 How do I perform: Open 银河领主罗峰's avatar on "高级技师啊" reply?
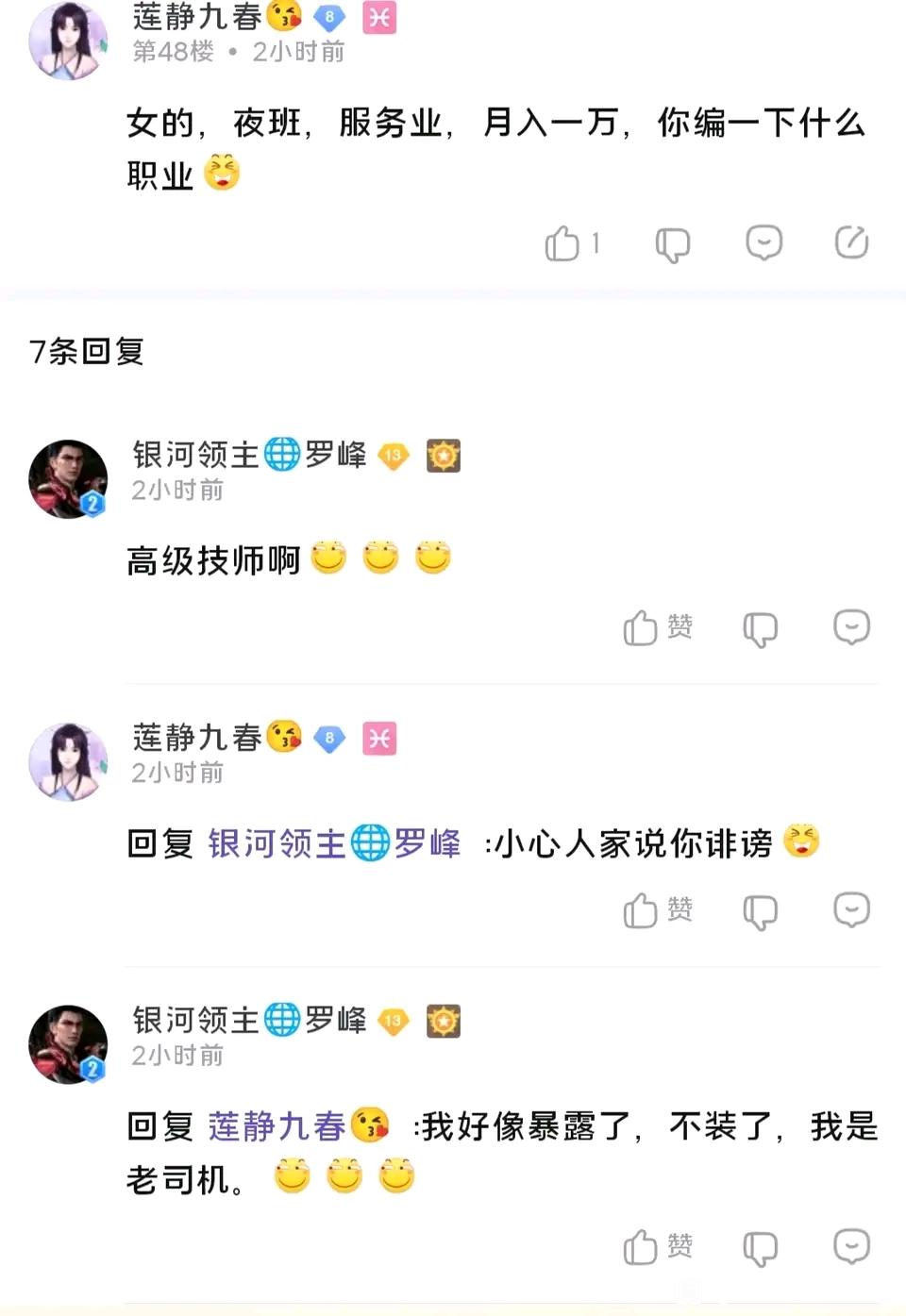point(68,479)
